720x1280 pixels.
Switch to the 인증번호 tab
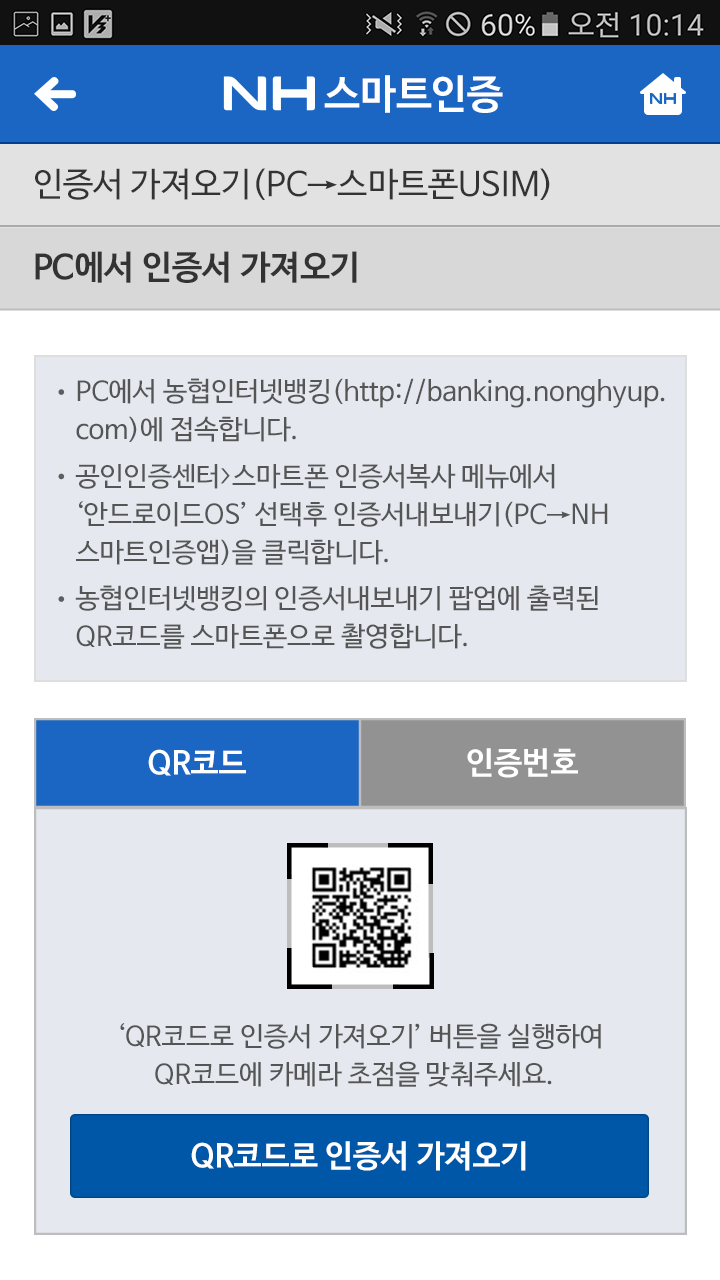point(522,763)
